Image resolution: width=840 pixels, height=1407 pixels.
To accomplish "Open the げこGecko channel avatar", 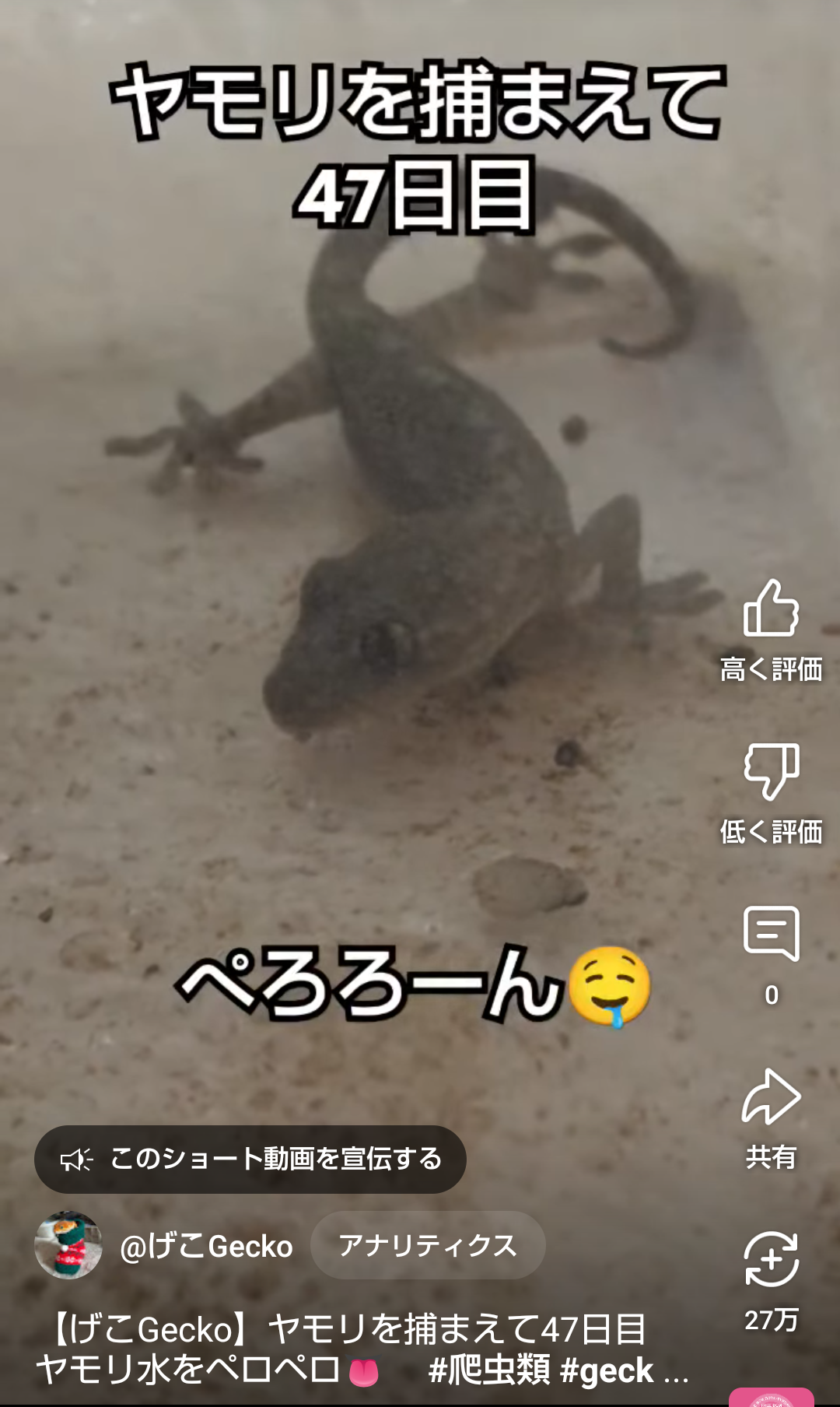I will click(x=68, y=1245).
